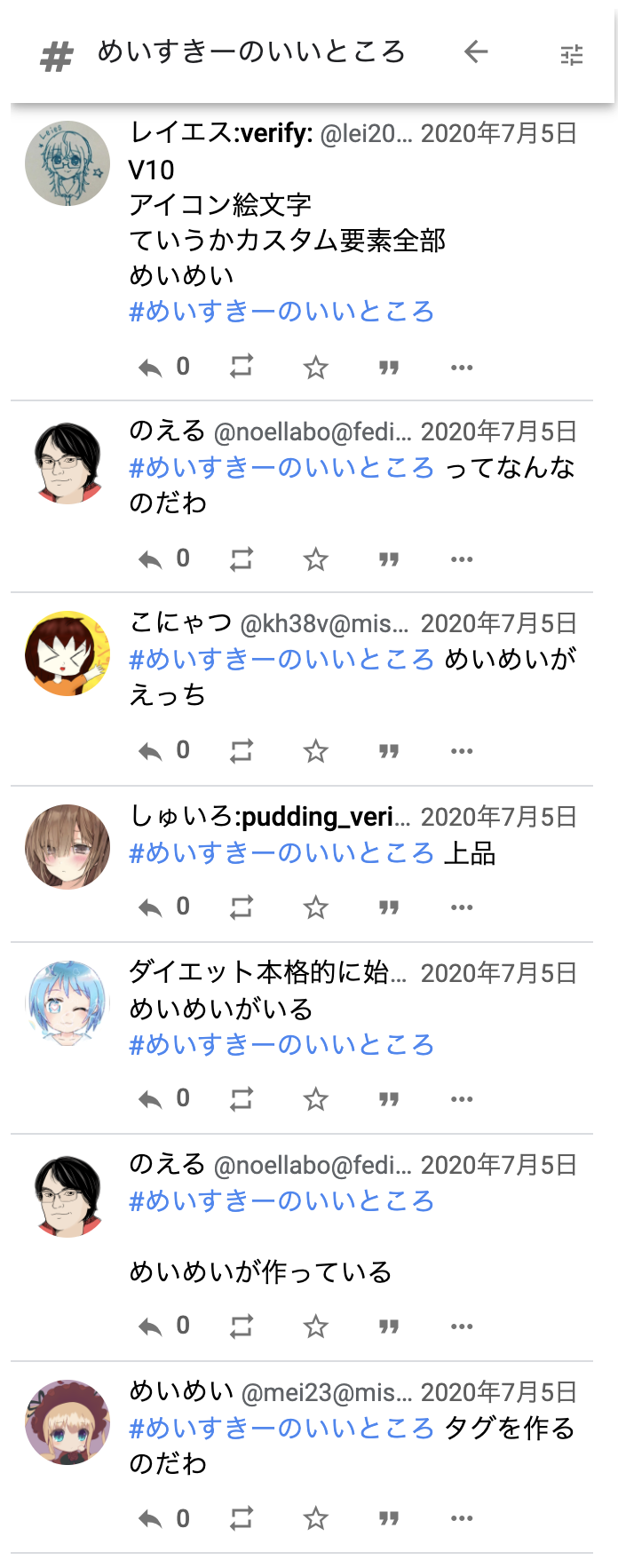
Task: Open こにゃつ's avatar profile
Action: tap(67, 653)
